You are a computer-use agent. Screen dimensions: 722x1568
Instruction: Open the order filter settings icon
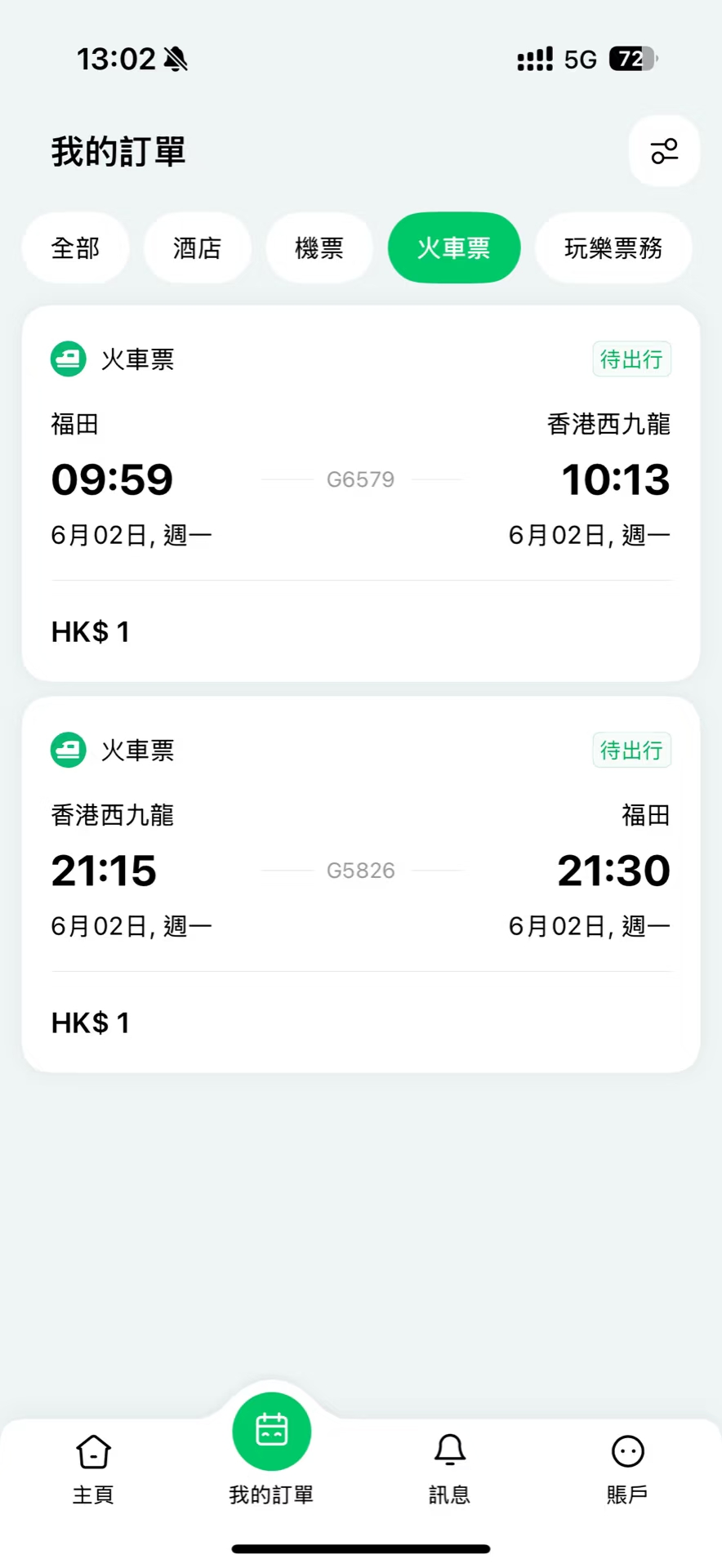pos(663,151)
